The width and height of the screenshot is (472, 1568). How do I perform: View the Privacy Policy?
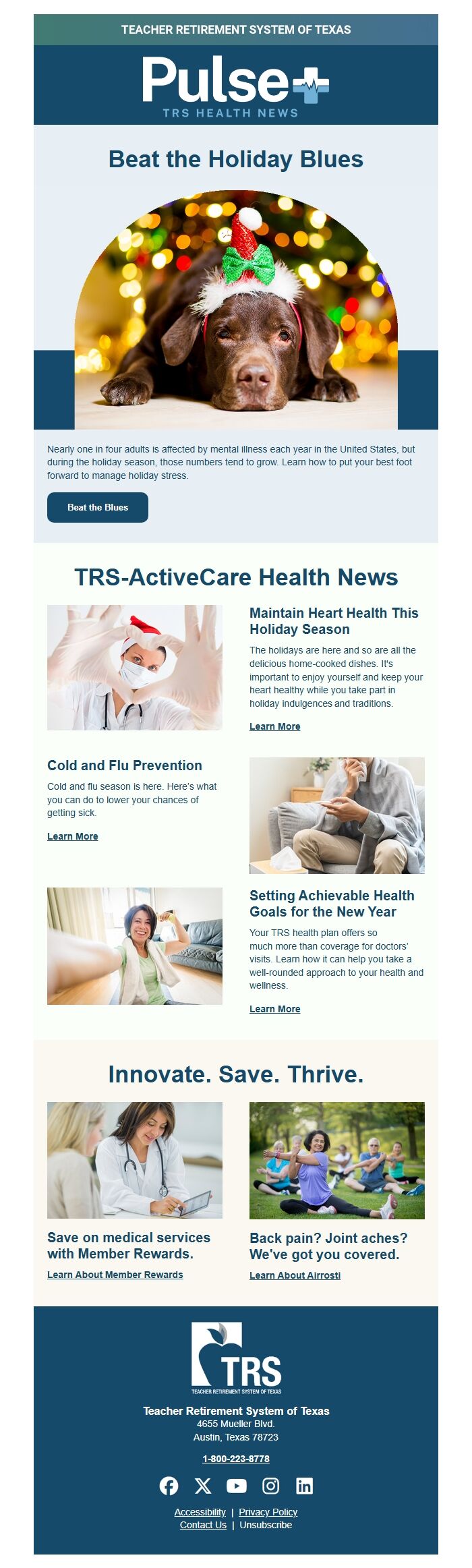pyautogui.click(x=268, y=1512)
